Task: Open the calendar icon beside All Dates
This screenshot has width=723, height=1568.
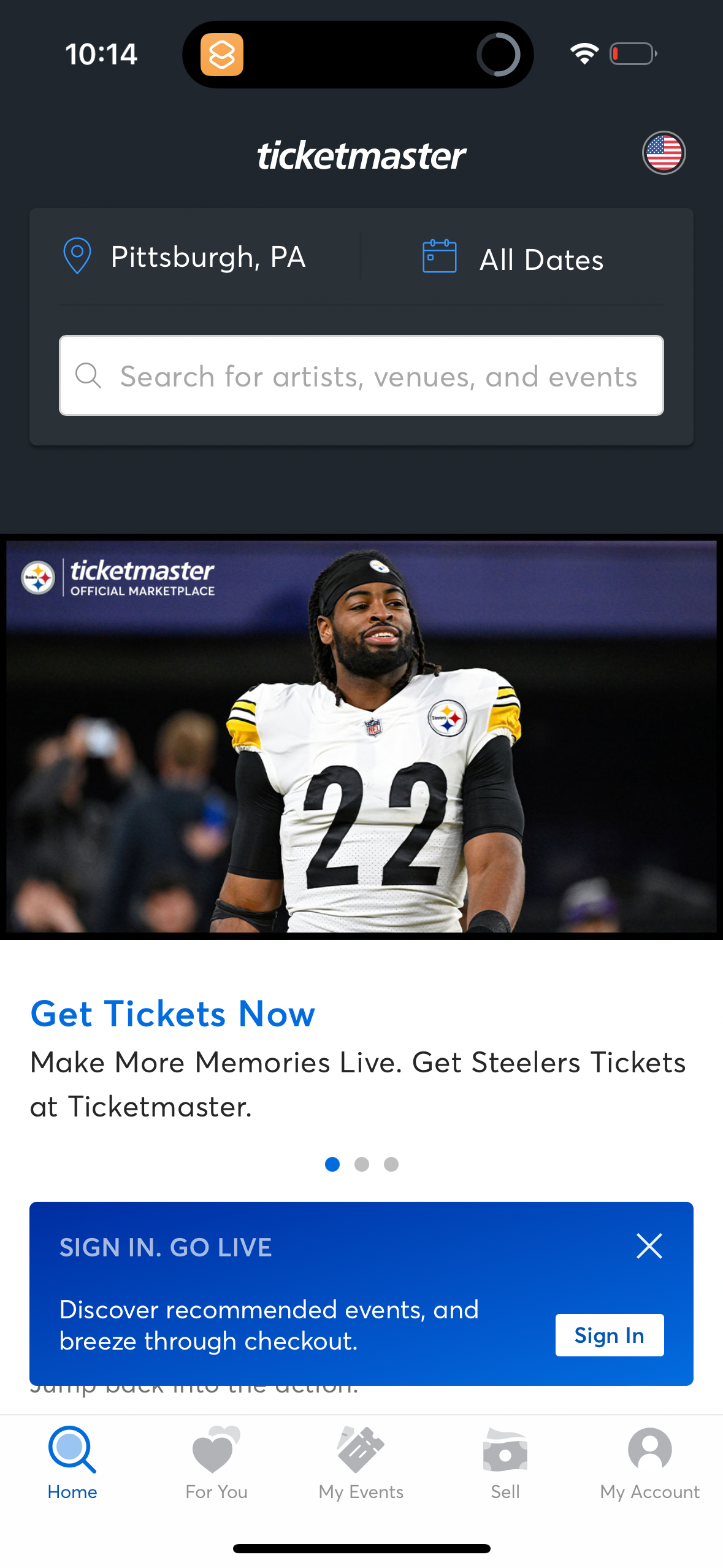Action: pos(440,258)
